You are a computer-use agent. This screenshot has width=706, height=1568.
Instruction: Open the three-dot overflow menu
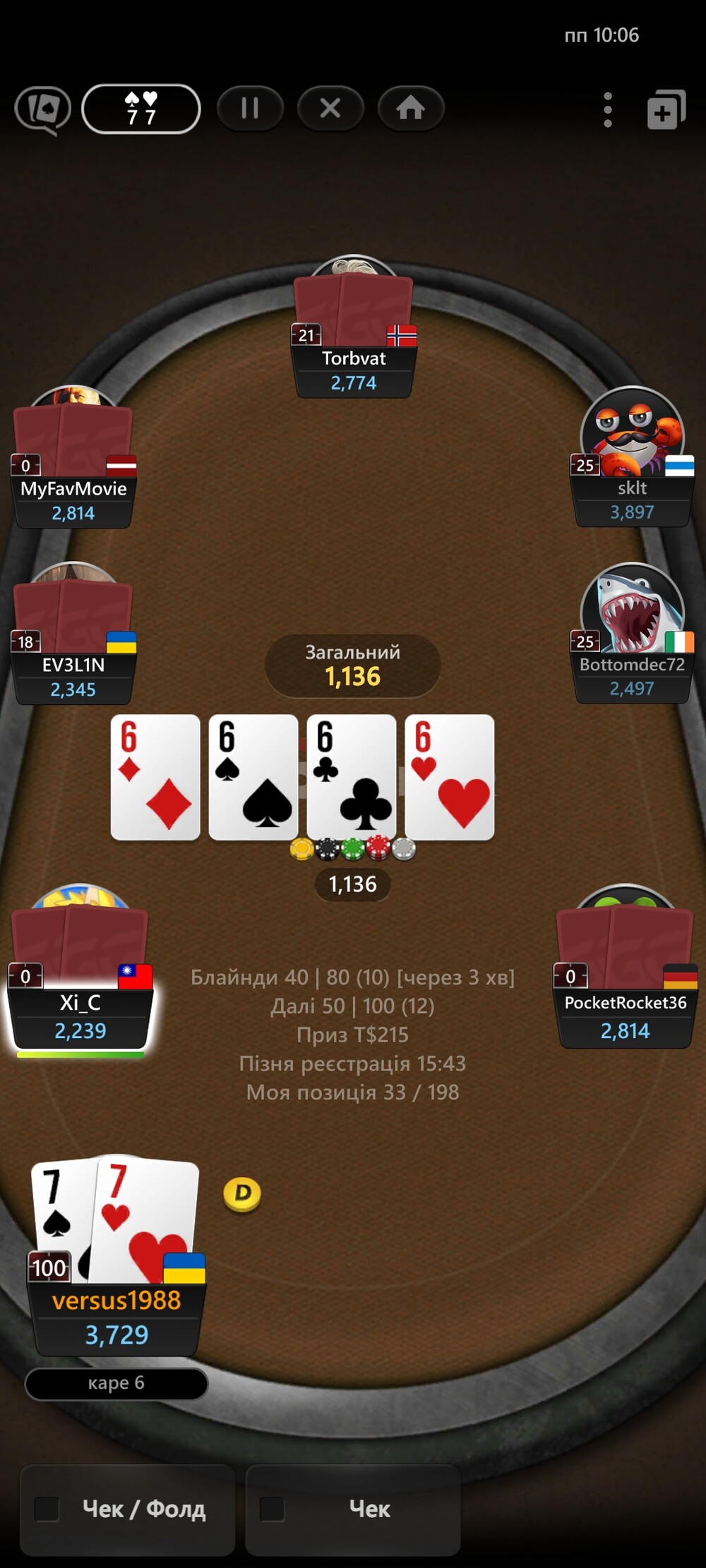[x=608, y=110]
